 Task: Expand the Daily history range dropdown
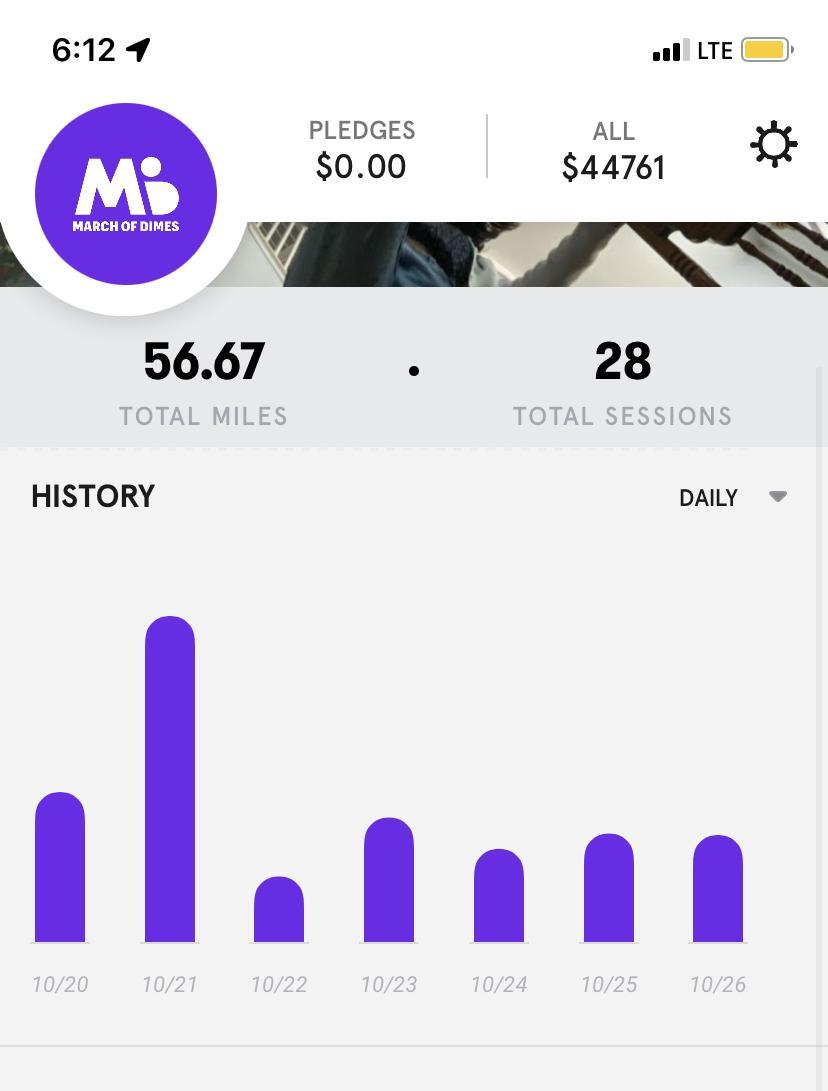point(732,497)
